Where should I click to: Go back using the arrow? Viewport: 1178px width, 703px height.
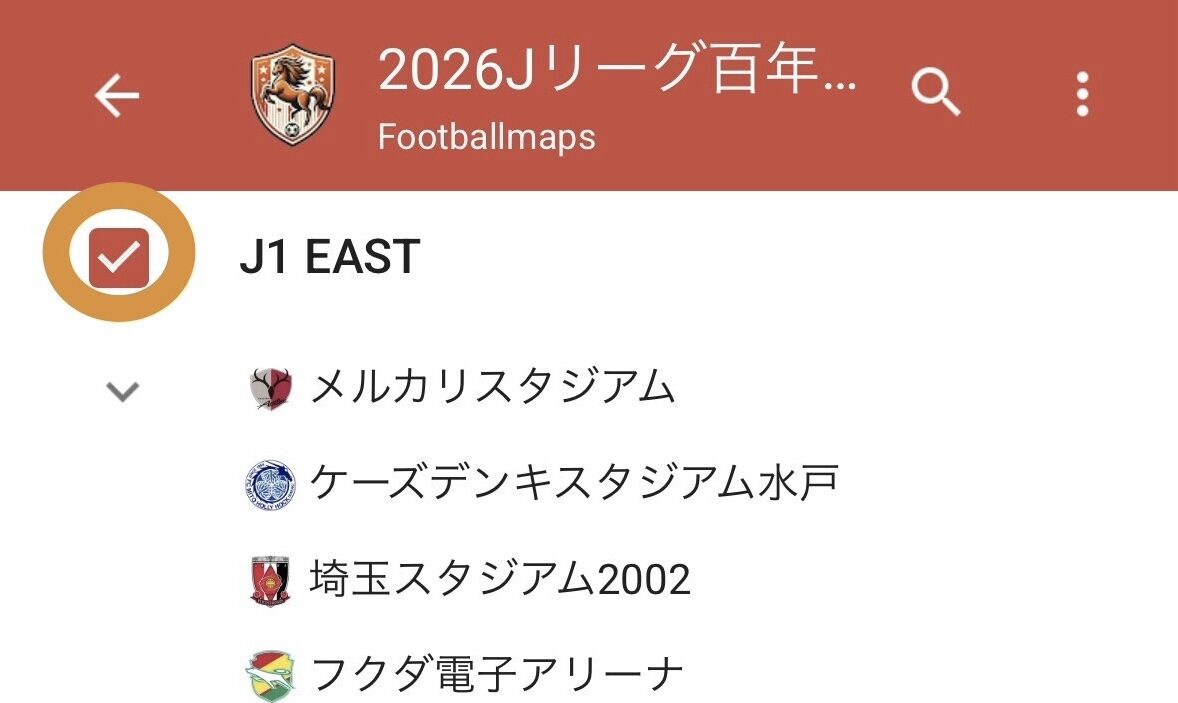[x=116, y=97]
